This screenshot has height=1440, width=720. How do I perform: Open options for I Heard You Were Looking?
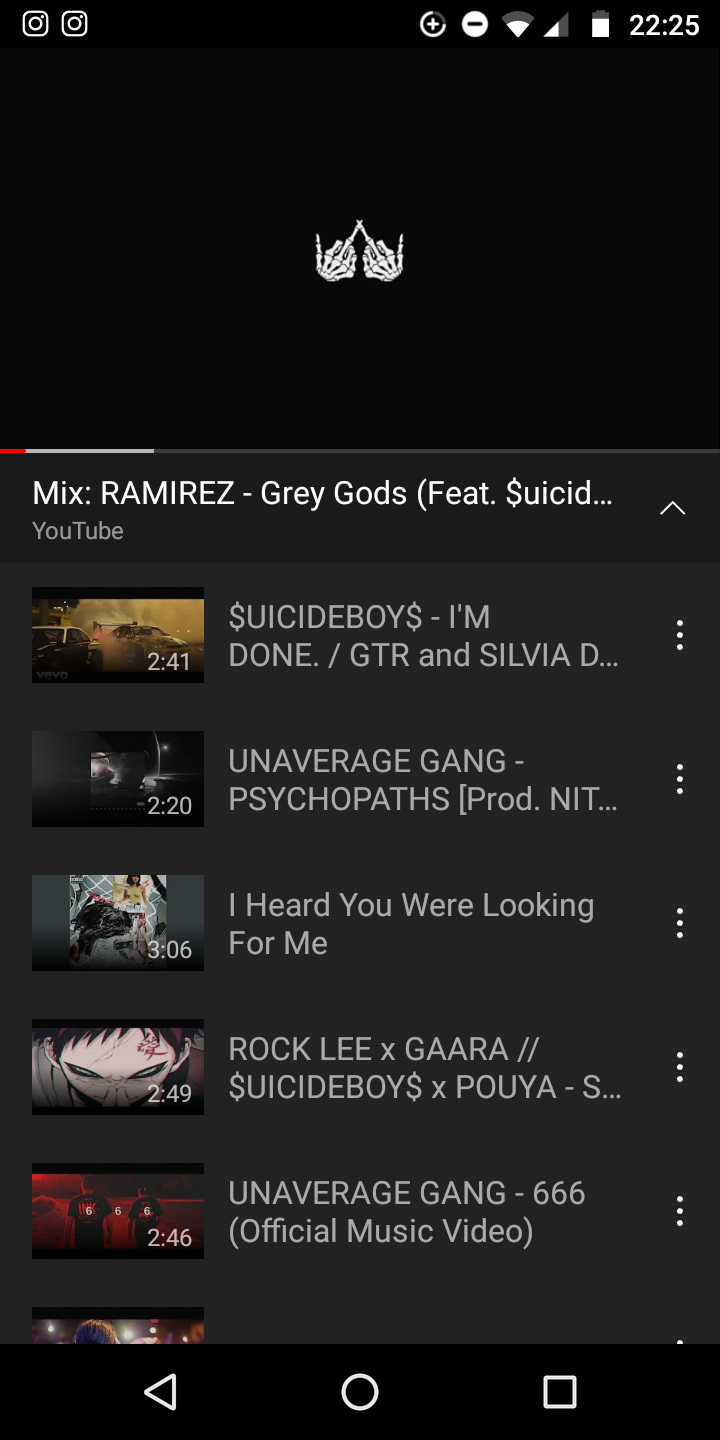click(679, 924)
